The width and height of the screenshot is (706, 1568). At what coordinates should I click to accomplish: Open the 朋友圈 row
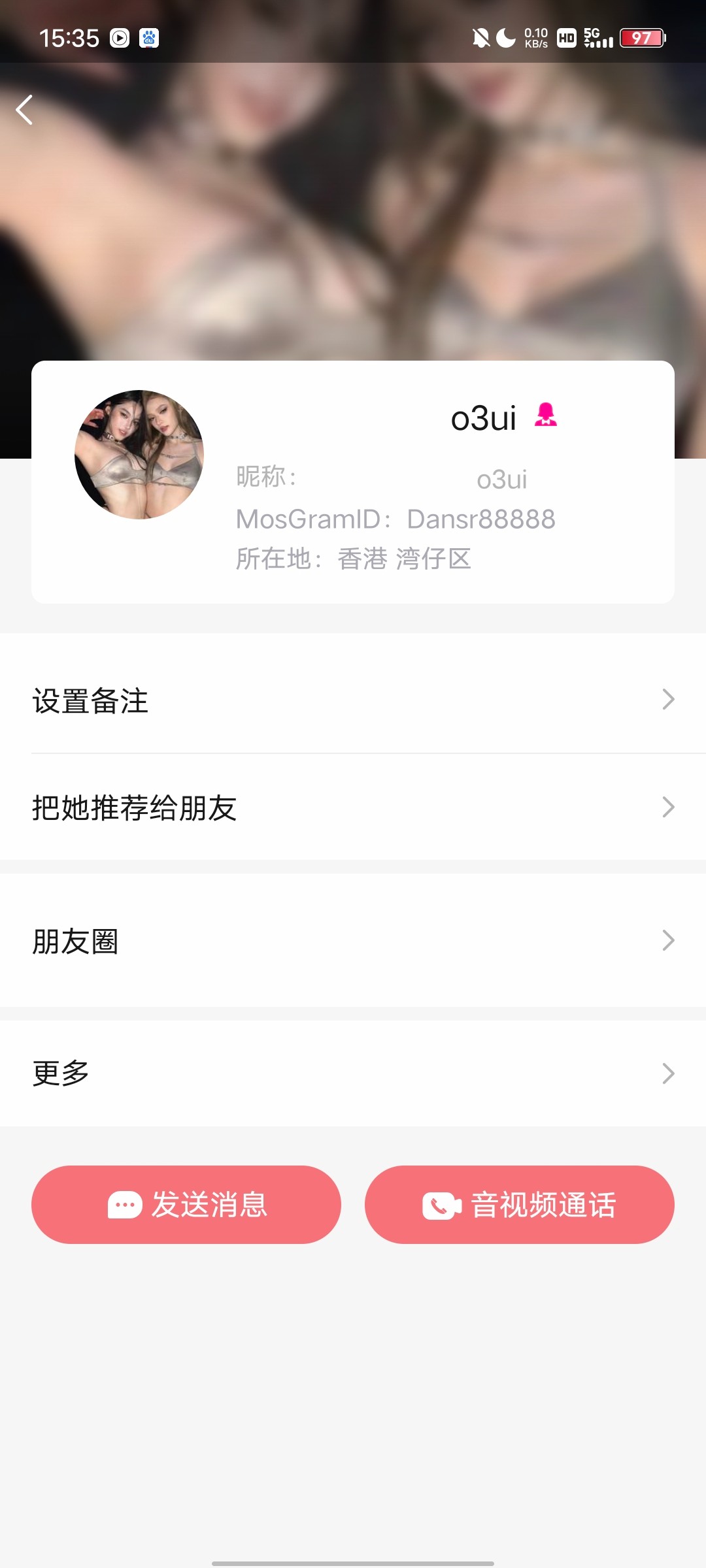(x=353, y=941)
